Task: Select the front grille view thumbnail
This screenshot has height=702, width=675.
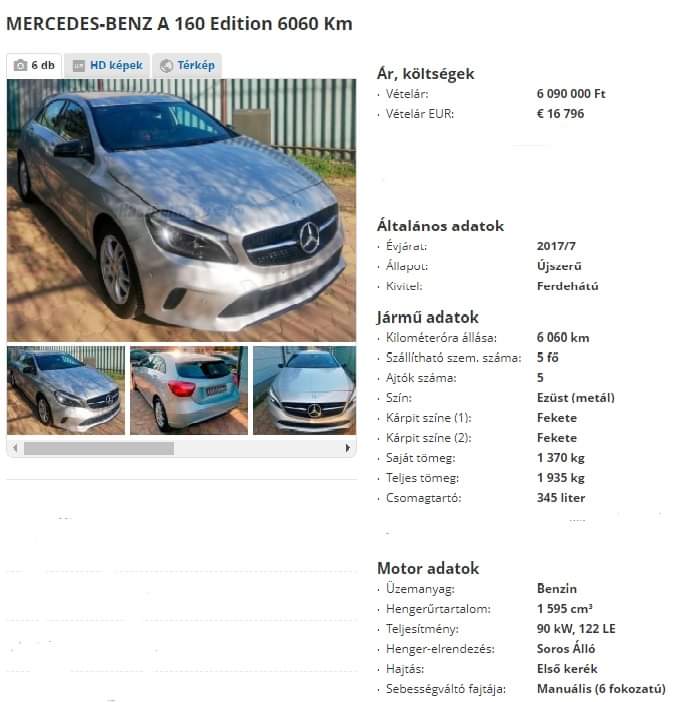Action: (304, 390)
